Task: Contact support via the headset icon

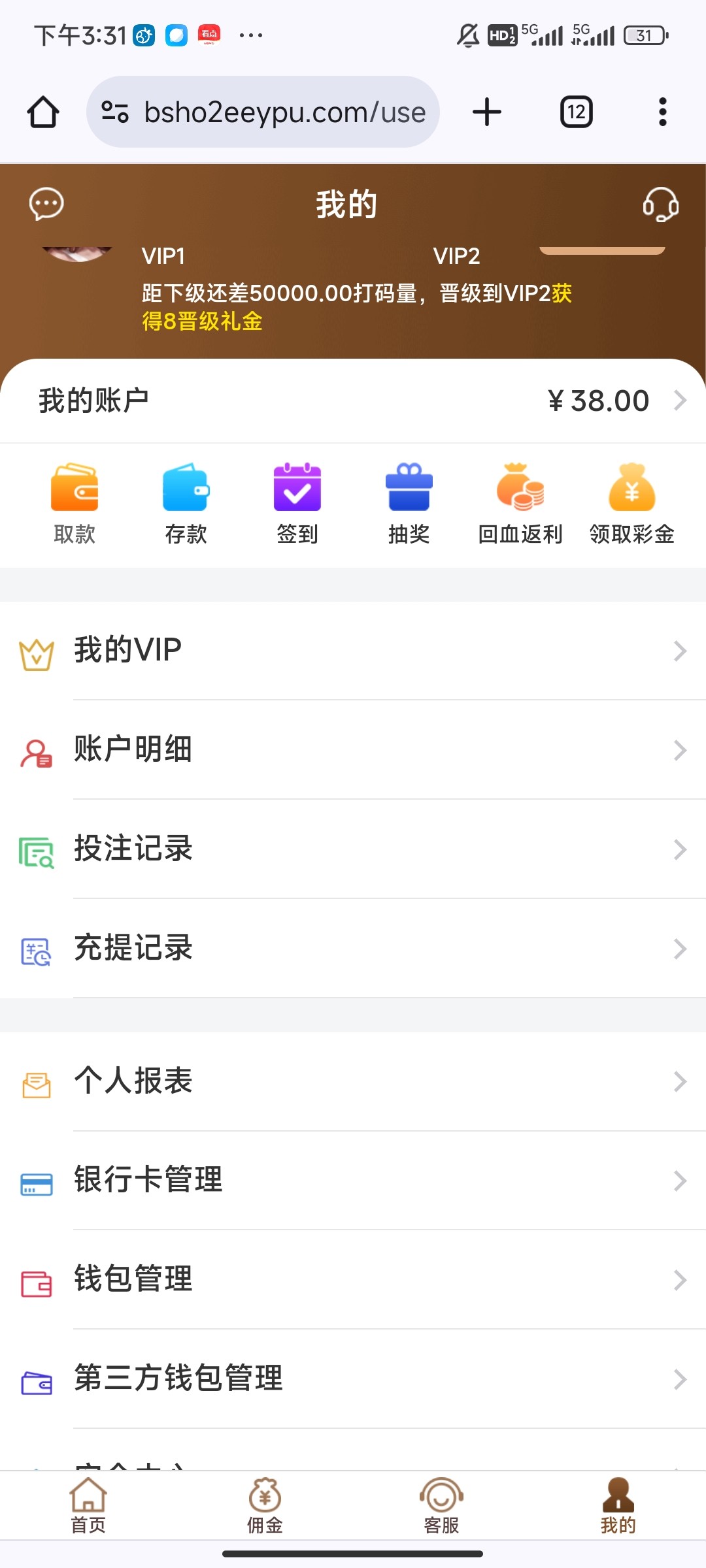Action: 660,204
